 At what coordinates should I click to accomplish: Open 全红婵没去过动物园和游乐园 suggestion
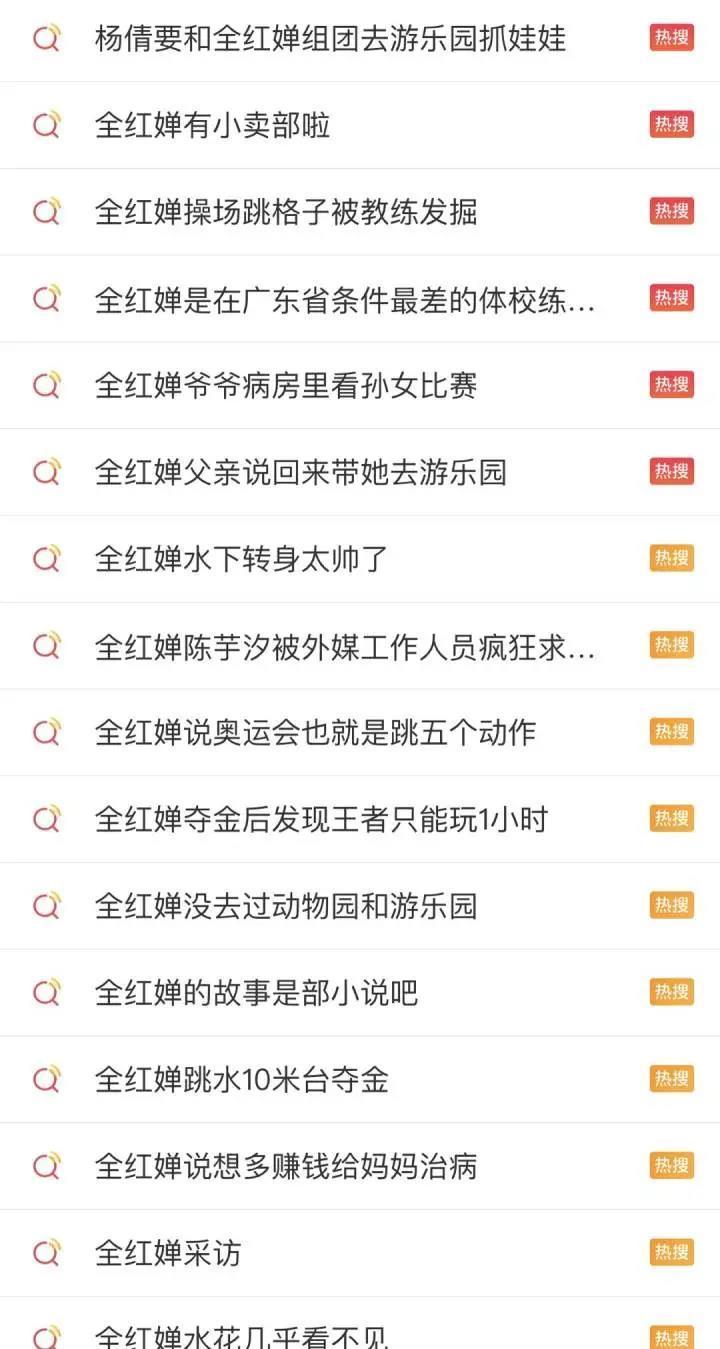point(360,906)
